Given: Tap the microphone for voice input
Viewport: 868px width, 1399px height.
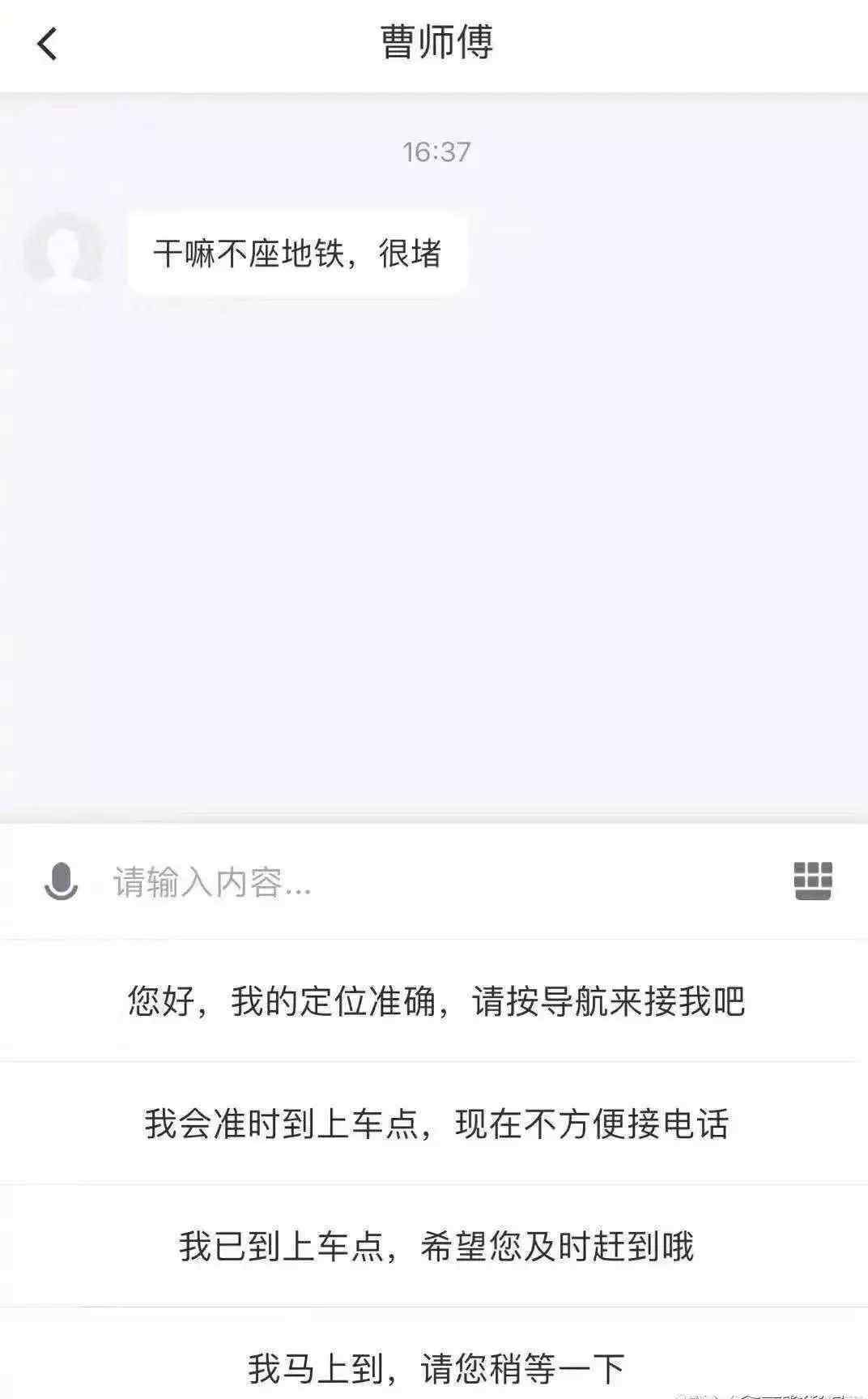Looking at the screenshot, I should click(61, 881).
